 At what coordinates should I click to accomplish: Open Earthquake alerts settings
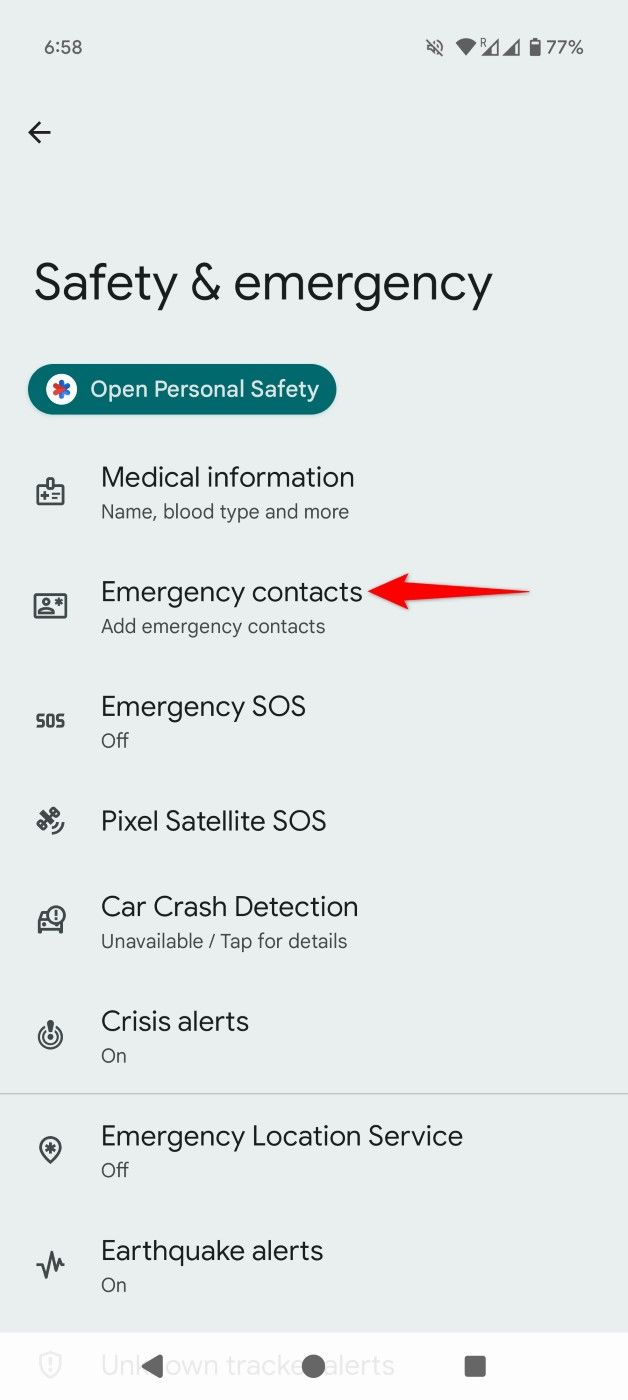click(212, 1265)
